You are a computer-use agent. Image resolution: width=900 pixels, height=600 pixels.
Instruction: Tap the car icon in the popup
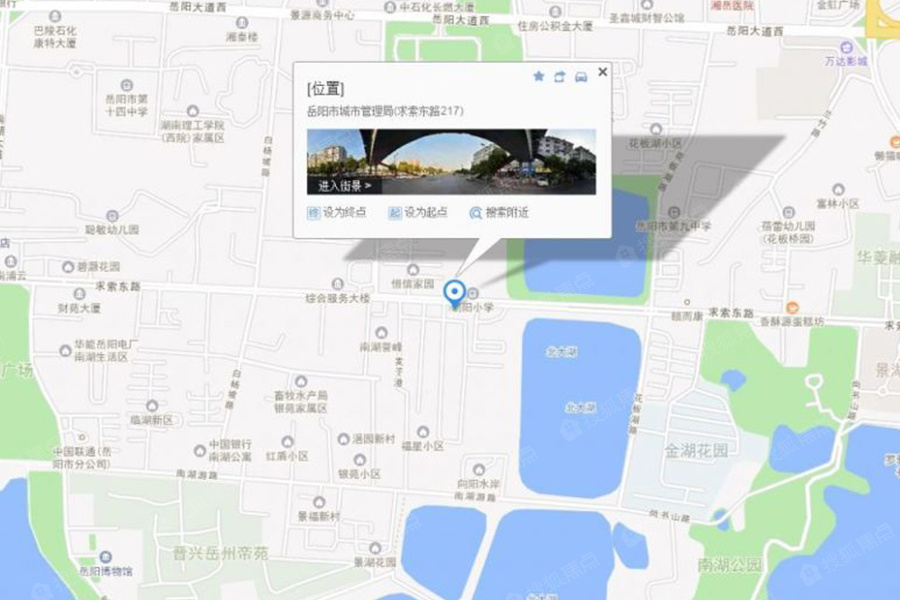581,76
